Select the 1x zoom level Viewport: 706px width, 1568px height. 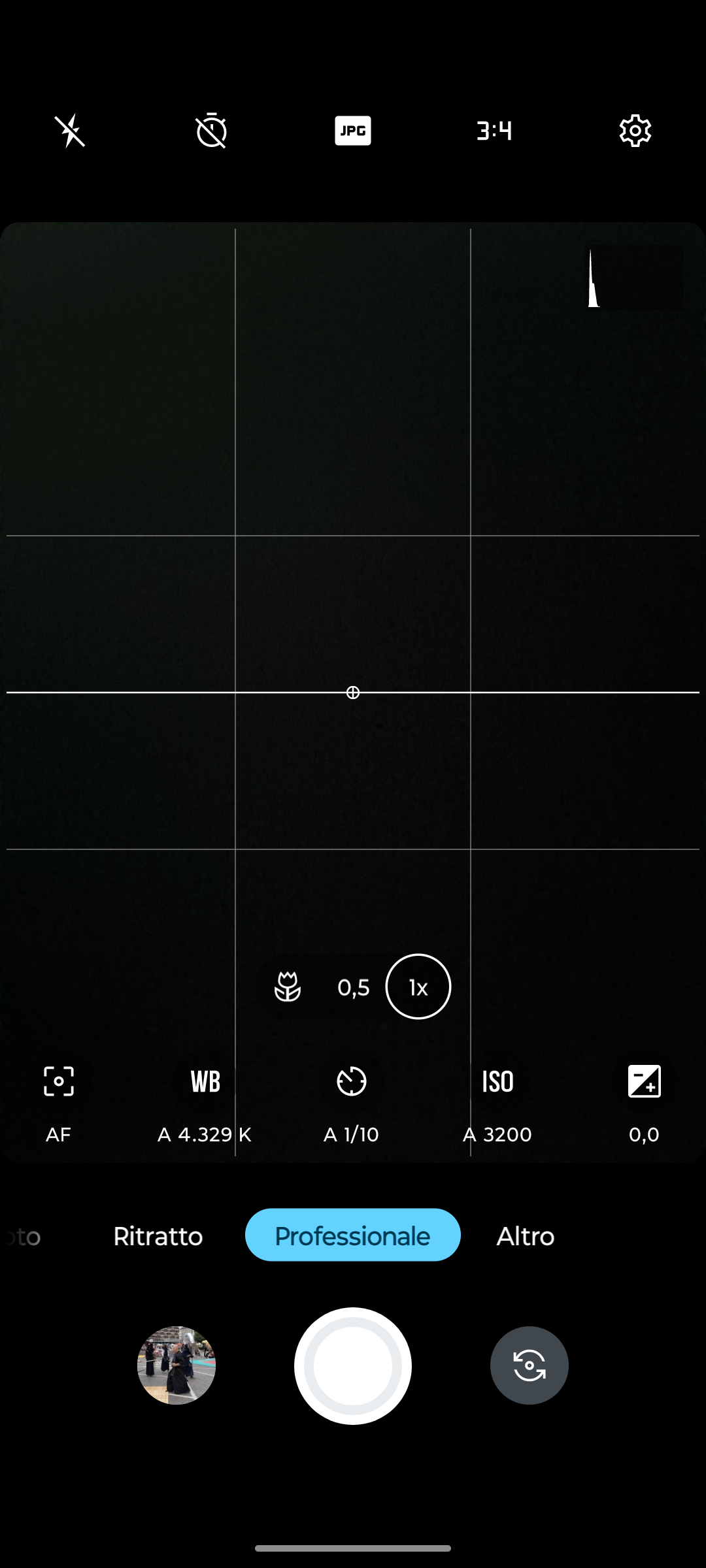tap(418, 987)
